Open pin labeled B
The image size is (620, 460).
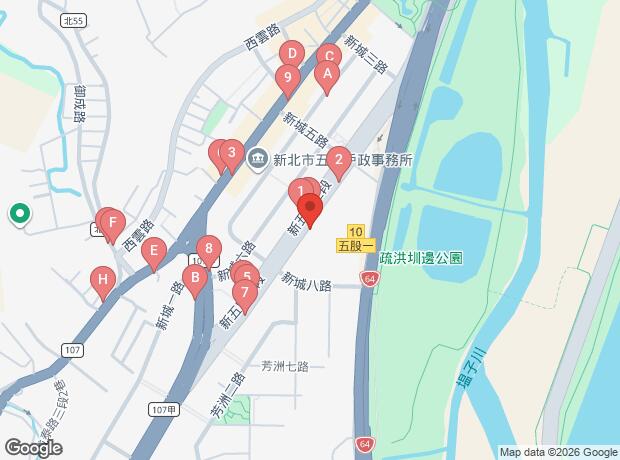tap(195, 278)
